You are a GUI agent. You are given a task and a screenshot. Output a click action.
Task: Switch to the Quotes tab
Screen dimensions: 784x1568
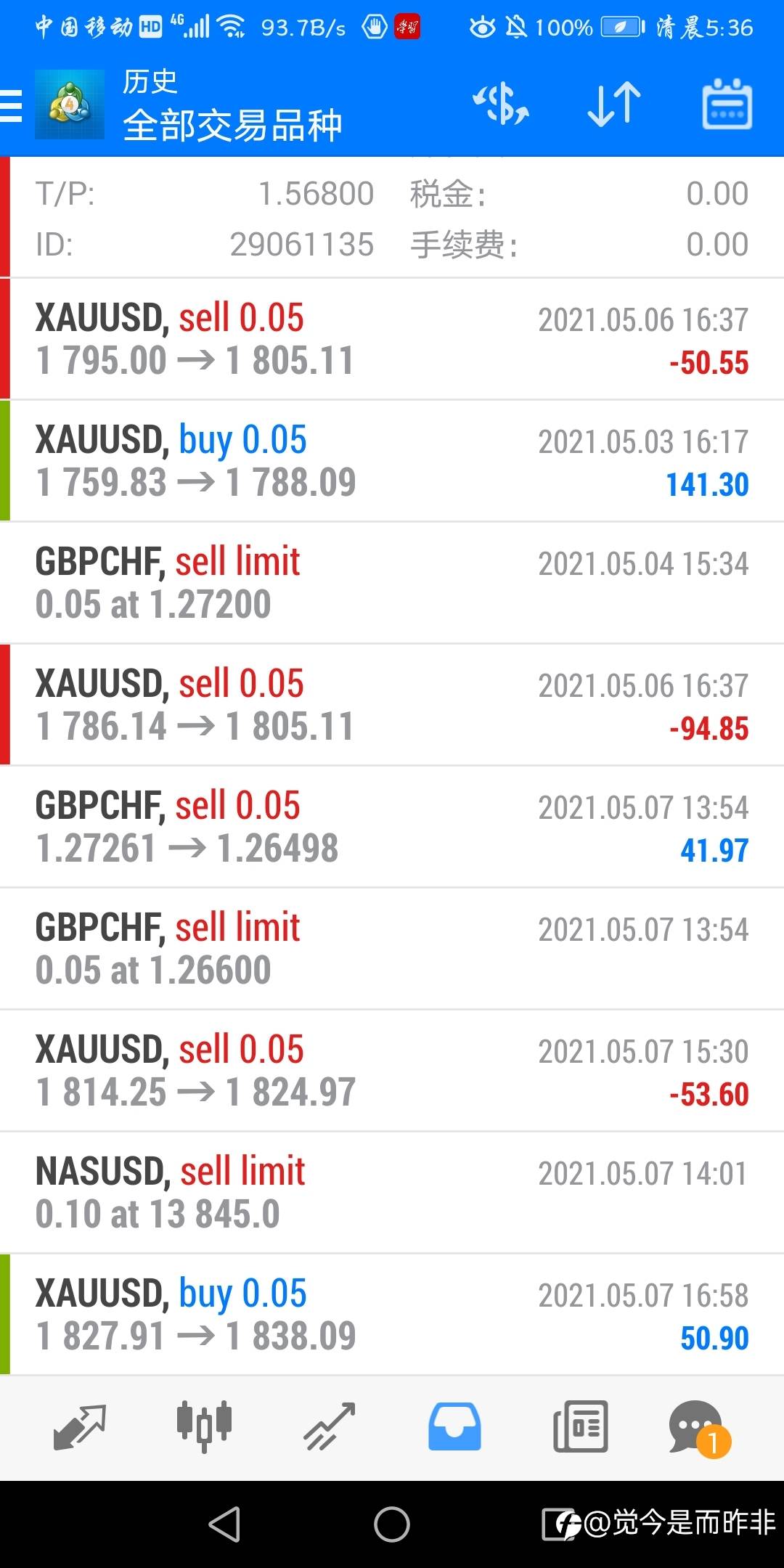click(80, 1426)
